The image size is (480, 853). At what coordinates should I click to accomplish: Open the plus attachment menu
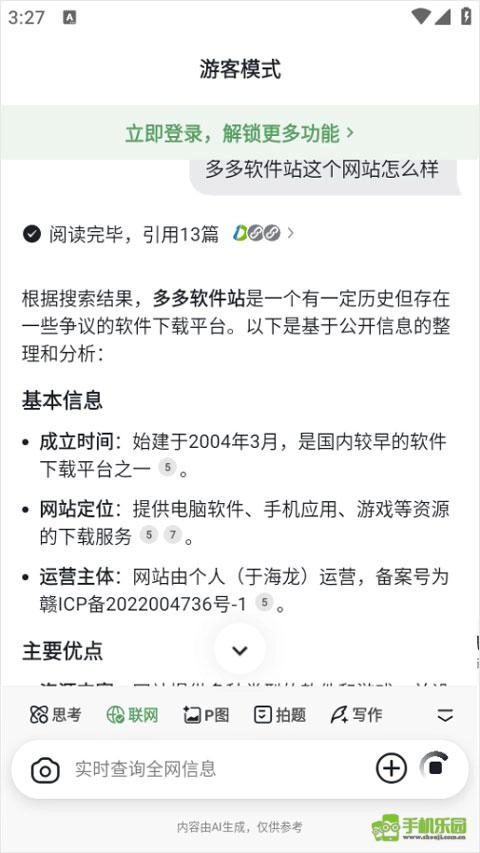coord(391,769)
